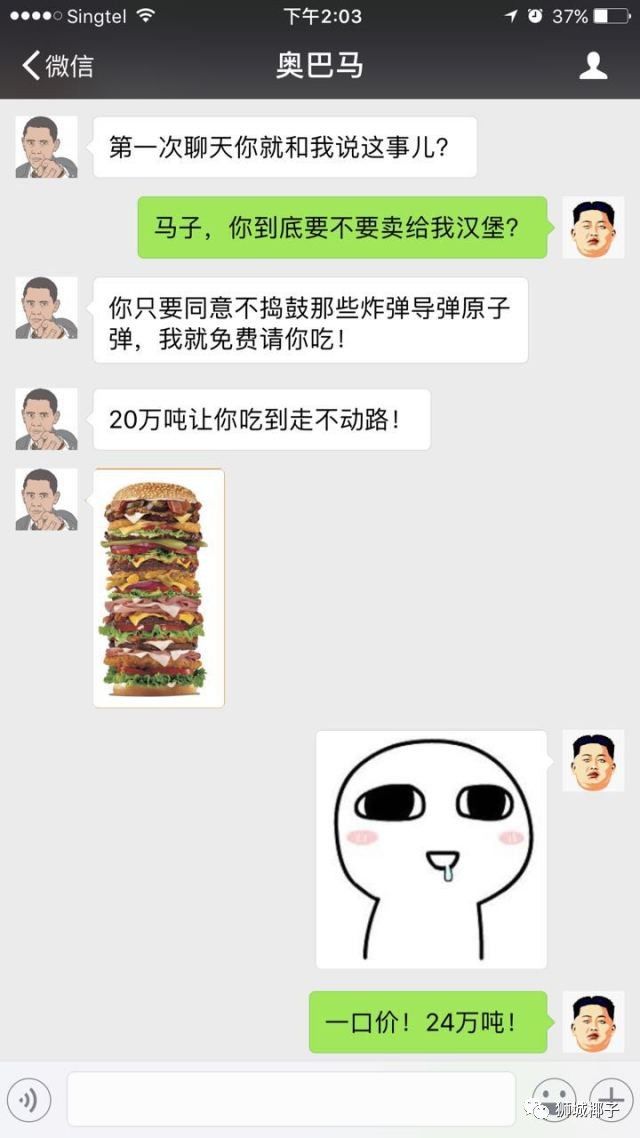Open the drooling face sticker message
The height and width of the screenshot is (1138, 640).
[x=431, y=849]
